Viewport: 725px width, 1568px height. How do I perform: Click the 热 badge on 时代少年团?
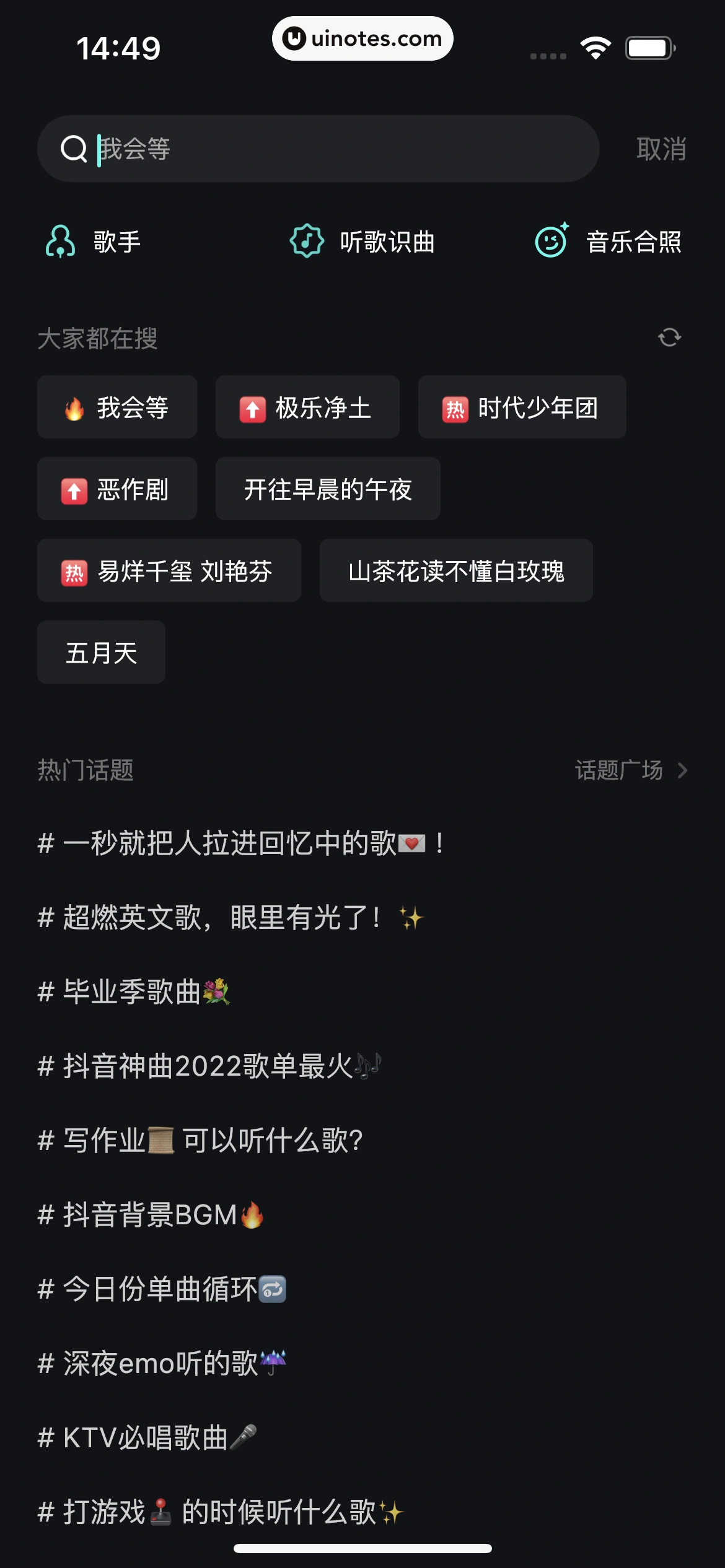457,407
